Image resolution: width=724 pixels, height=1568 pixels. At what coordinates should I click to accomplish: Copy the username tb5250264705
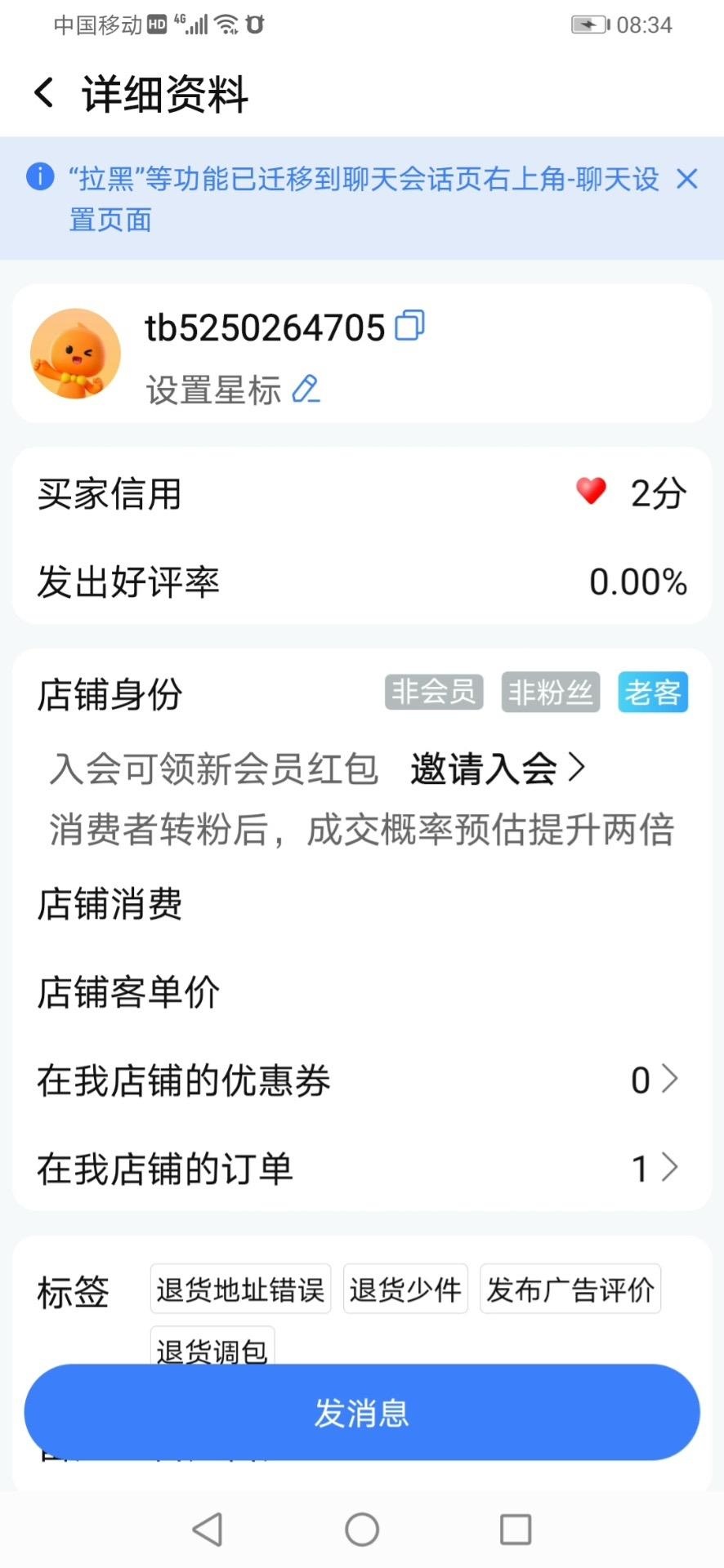409,326
